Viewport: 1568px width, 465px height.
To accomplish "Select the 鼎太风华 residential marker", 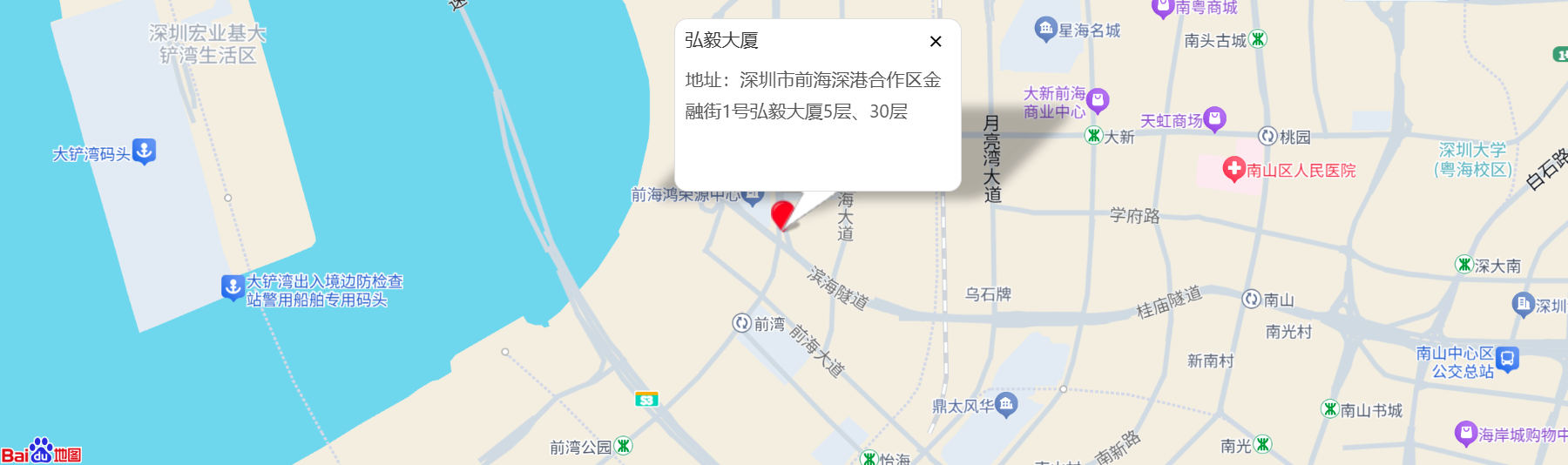I will point(1006,404).
